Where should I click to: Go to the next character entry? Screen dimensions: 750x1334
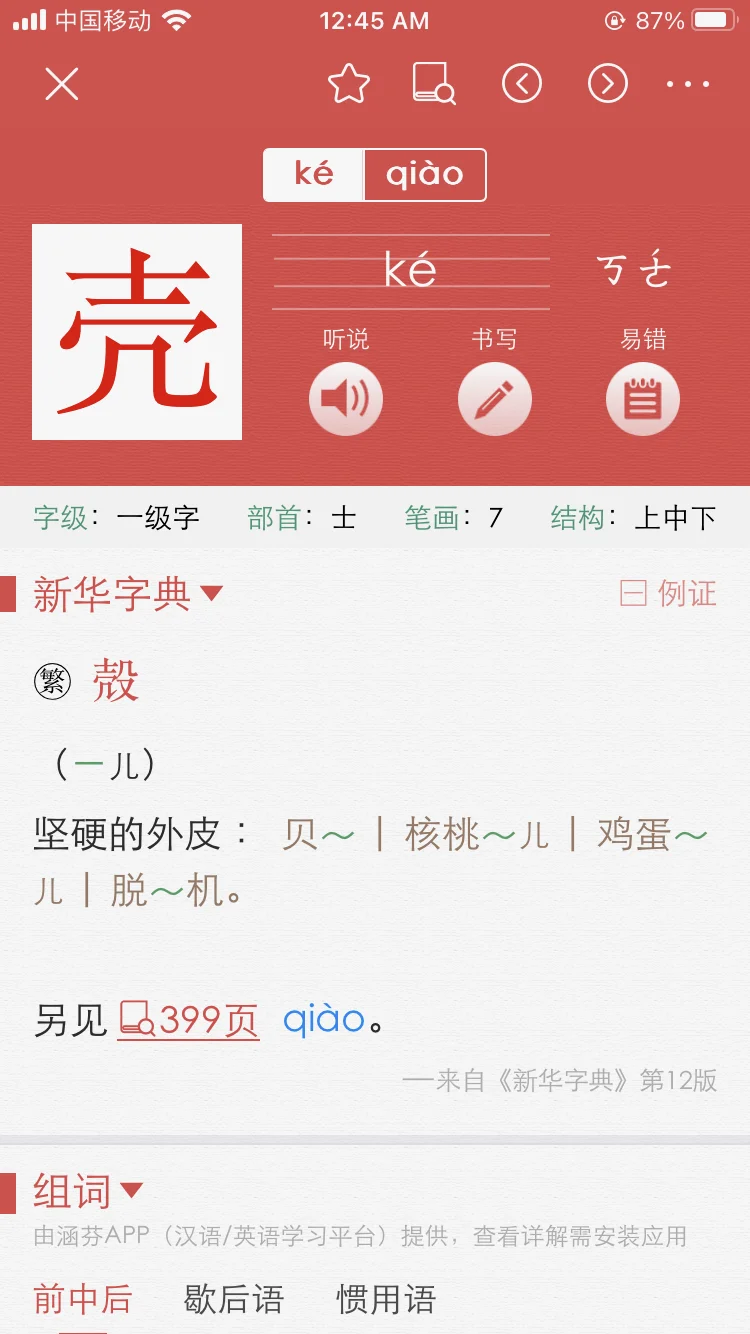[608, 84]
